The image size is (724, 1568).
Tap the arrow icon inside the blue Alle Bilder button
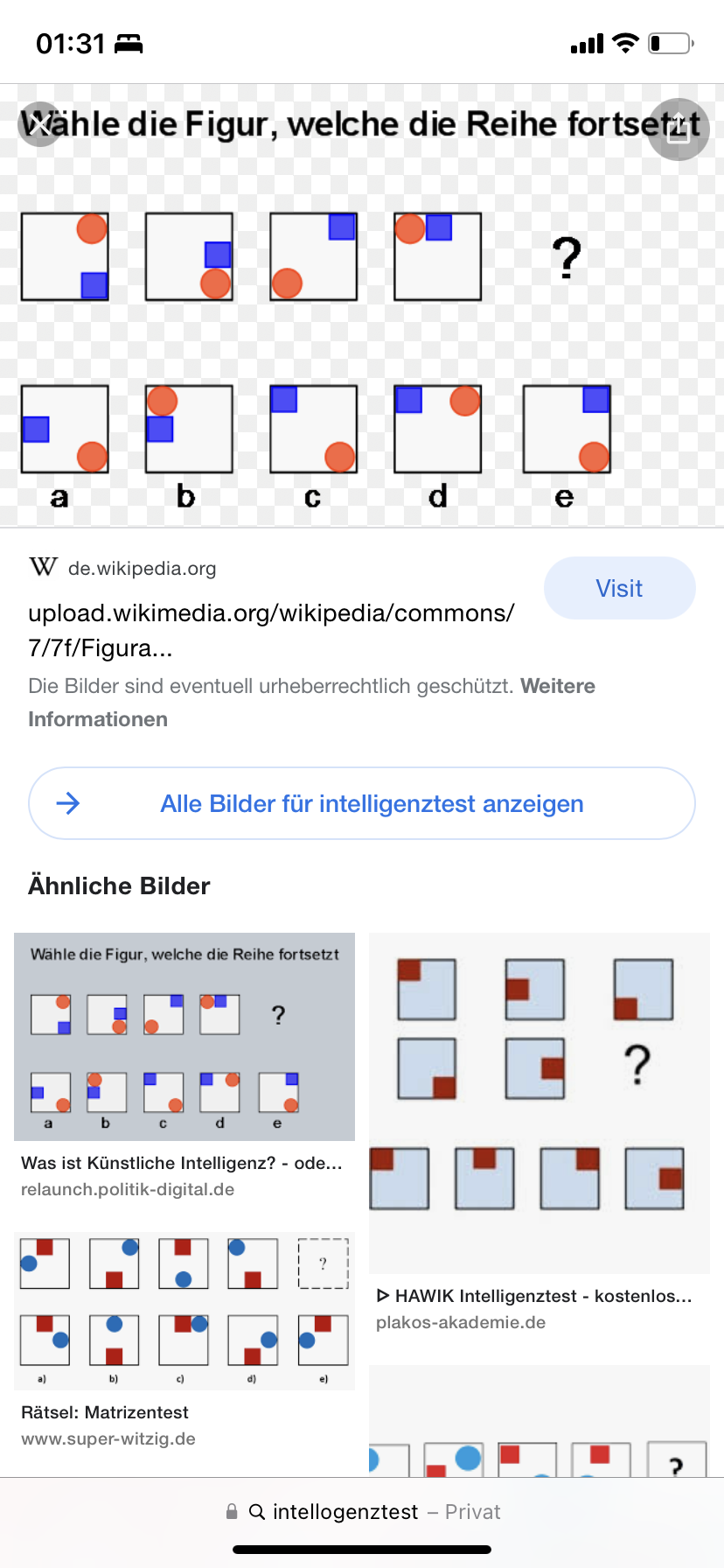(68, 803)
